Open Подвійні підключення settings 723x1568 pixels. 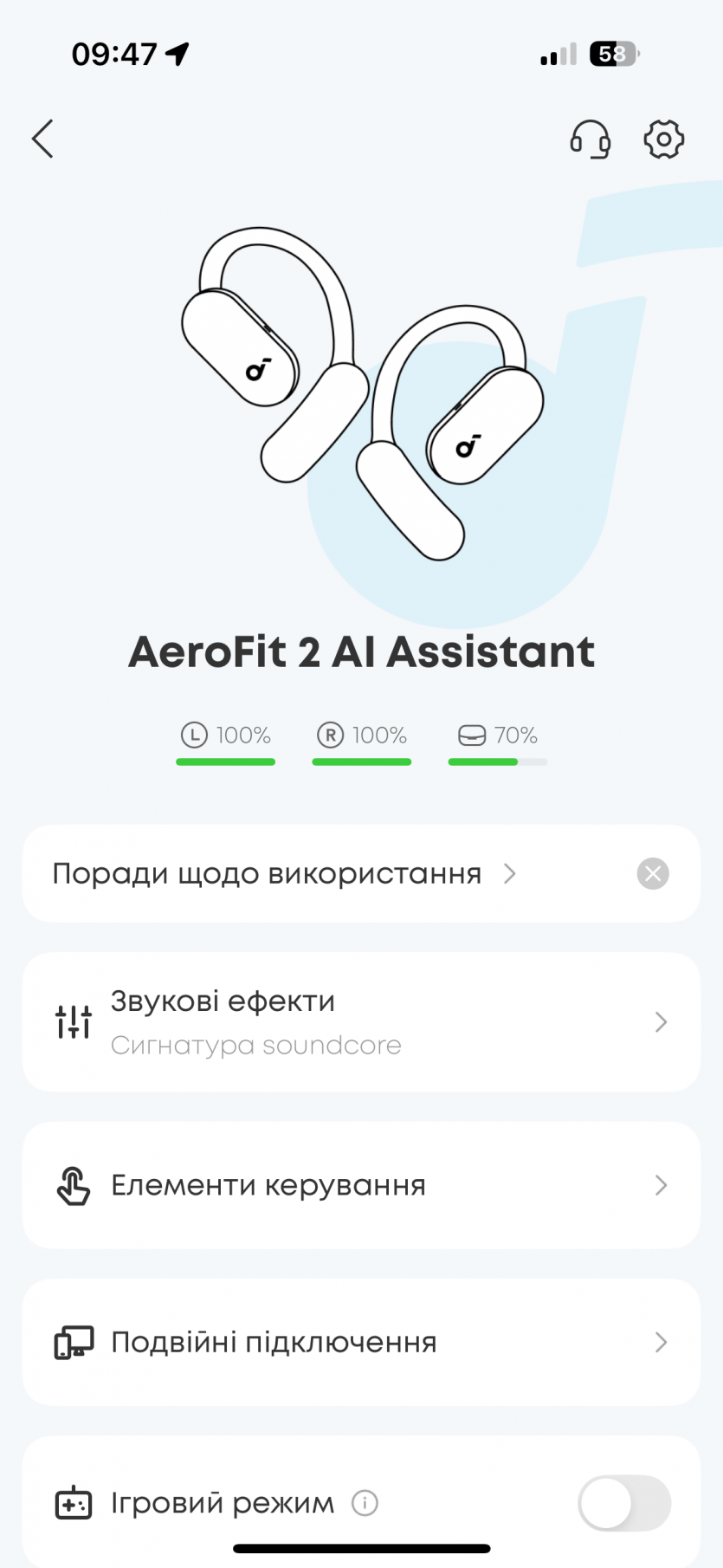pos(361,1342)
